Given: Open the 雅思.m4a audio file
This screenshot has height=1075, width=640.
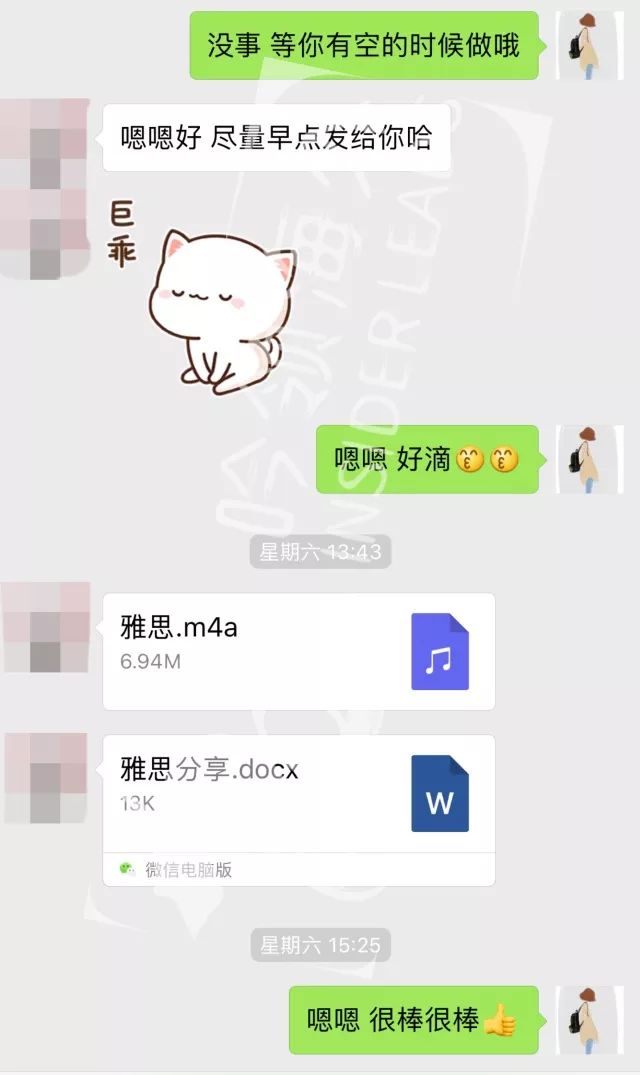Looking at the screenshot, I should click(298, 651).
